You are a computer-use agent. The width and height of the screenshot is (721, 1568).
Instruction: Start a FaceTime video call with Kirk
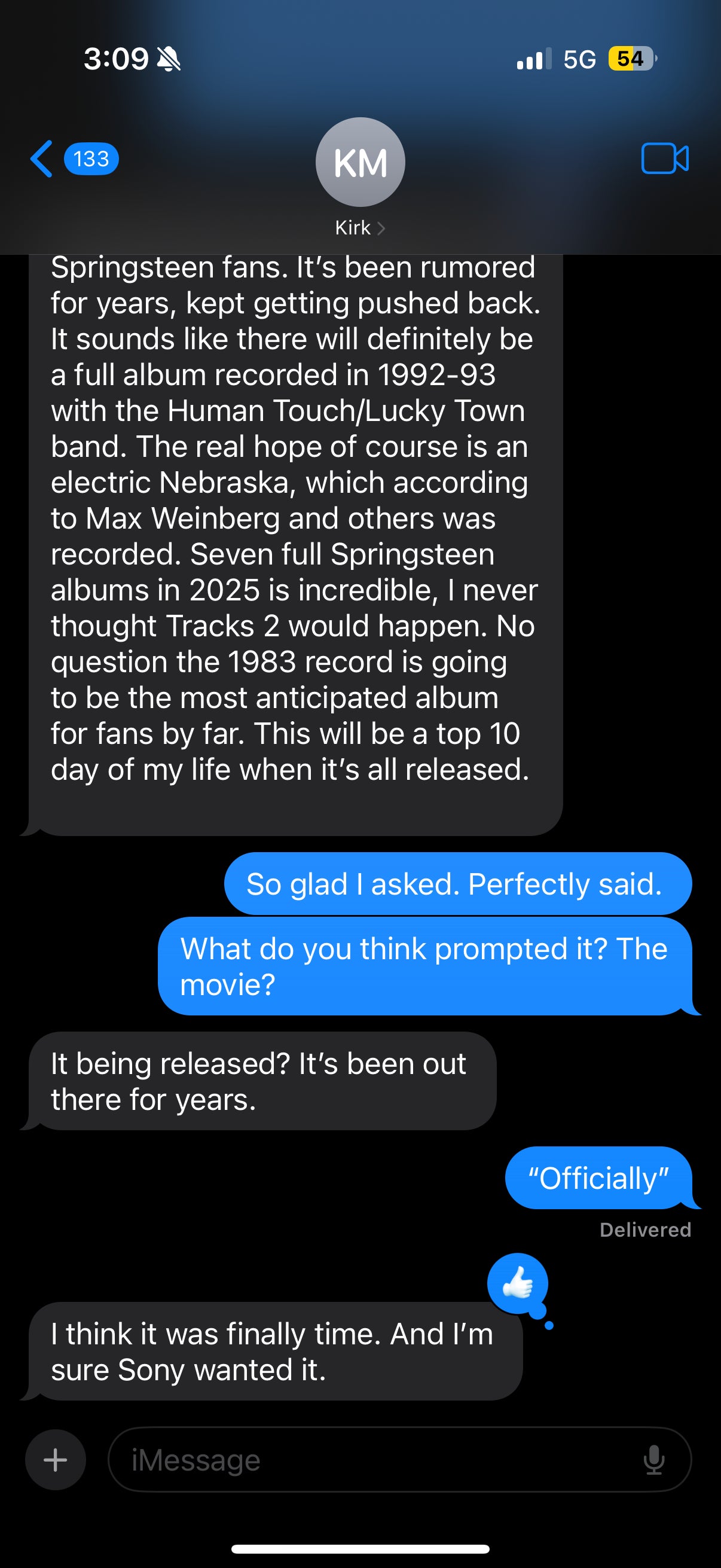click(x=664, y=159)
